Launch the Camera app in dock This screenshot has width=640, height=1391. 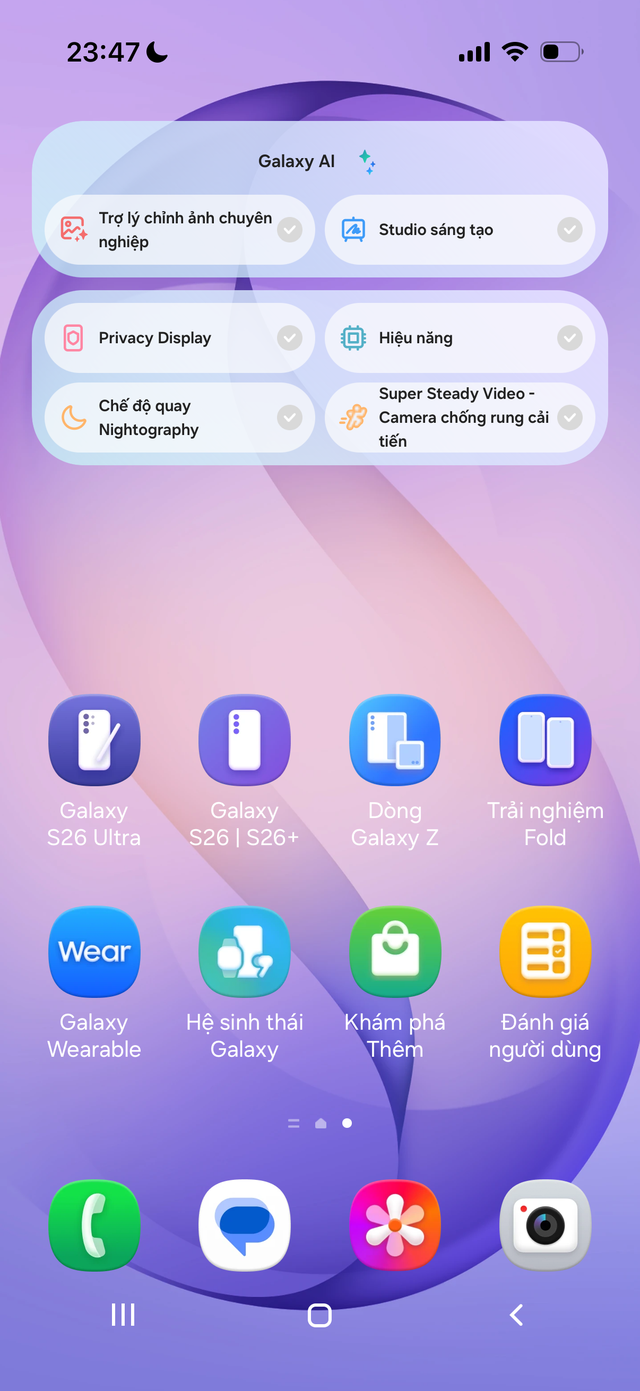[545, 1225]
